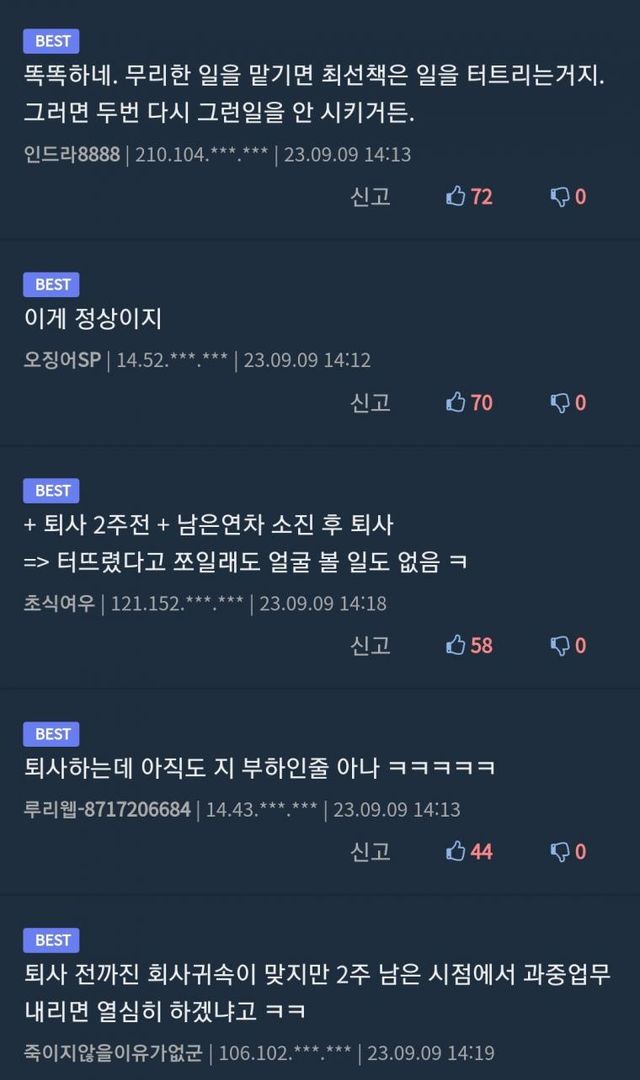The height and width of the screenshot is (1080, 640).
Task: Report the comment by 초식여우
Action: pos(370,645)
